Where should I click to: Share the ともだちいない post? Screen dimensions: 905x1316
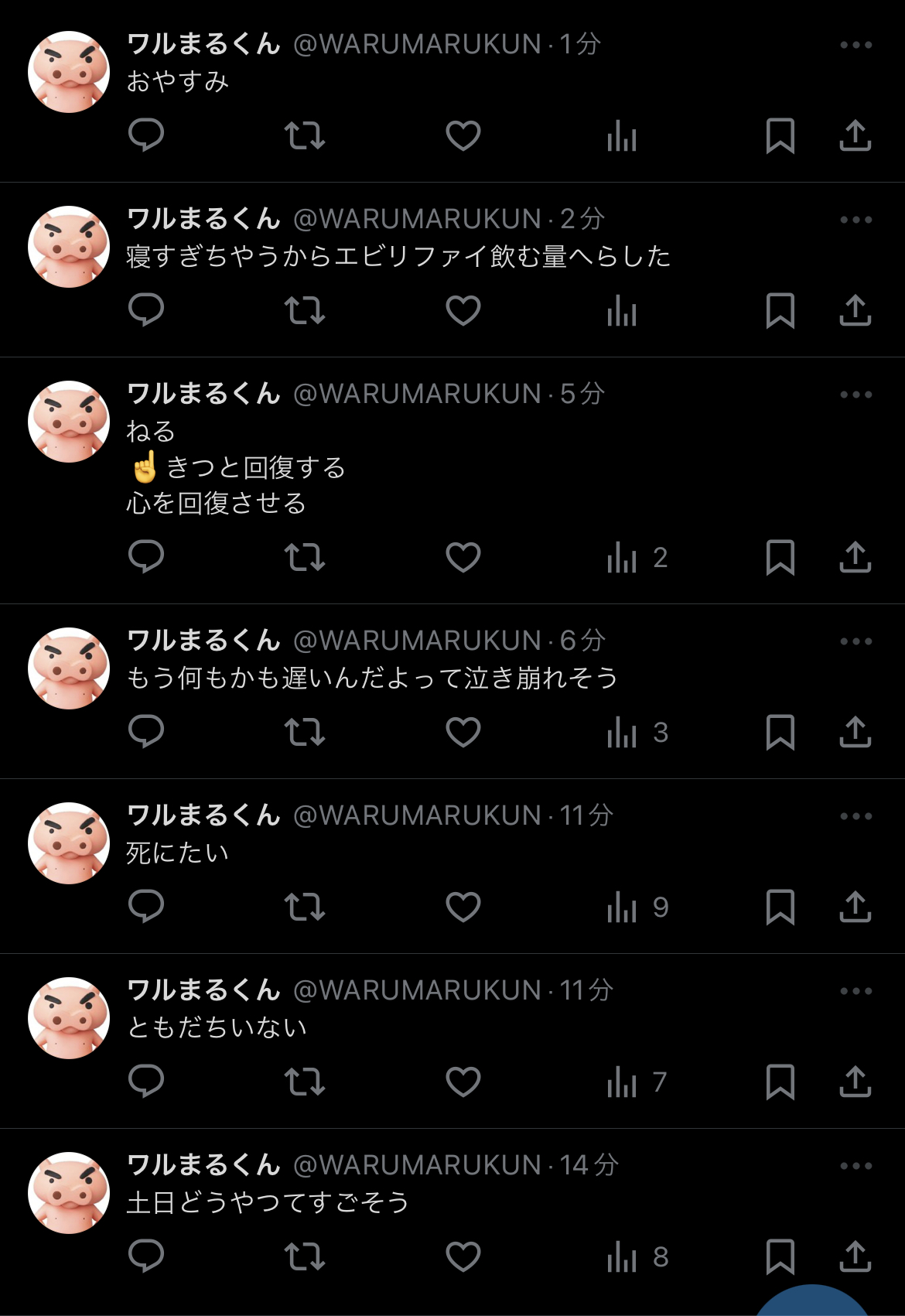[x=855, y=1082]
